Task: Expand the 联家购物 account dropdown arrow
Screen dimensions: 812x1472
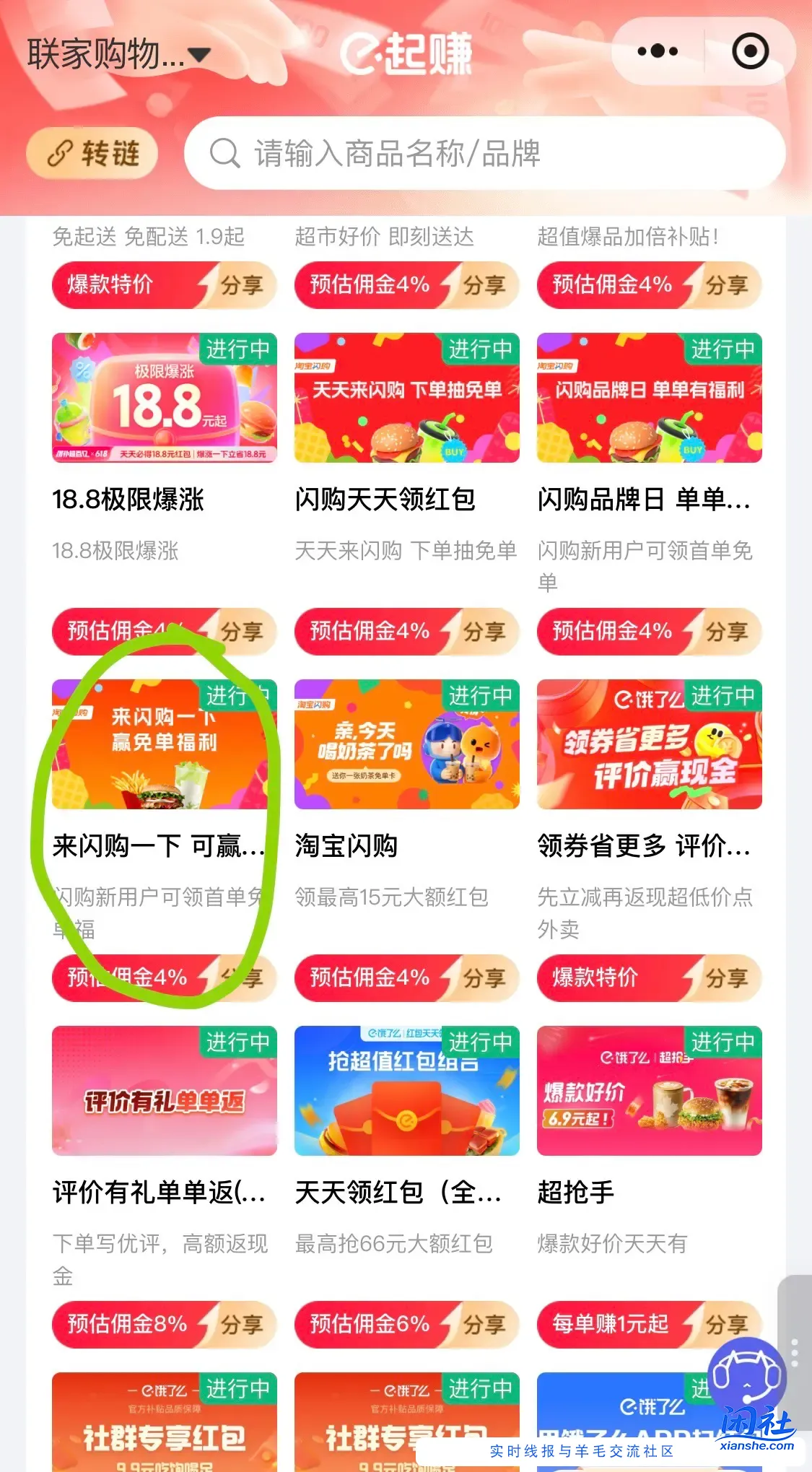Action: tap(201, 54)
